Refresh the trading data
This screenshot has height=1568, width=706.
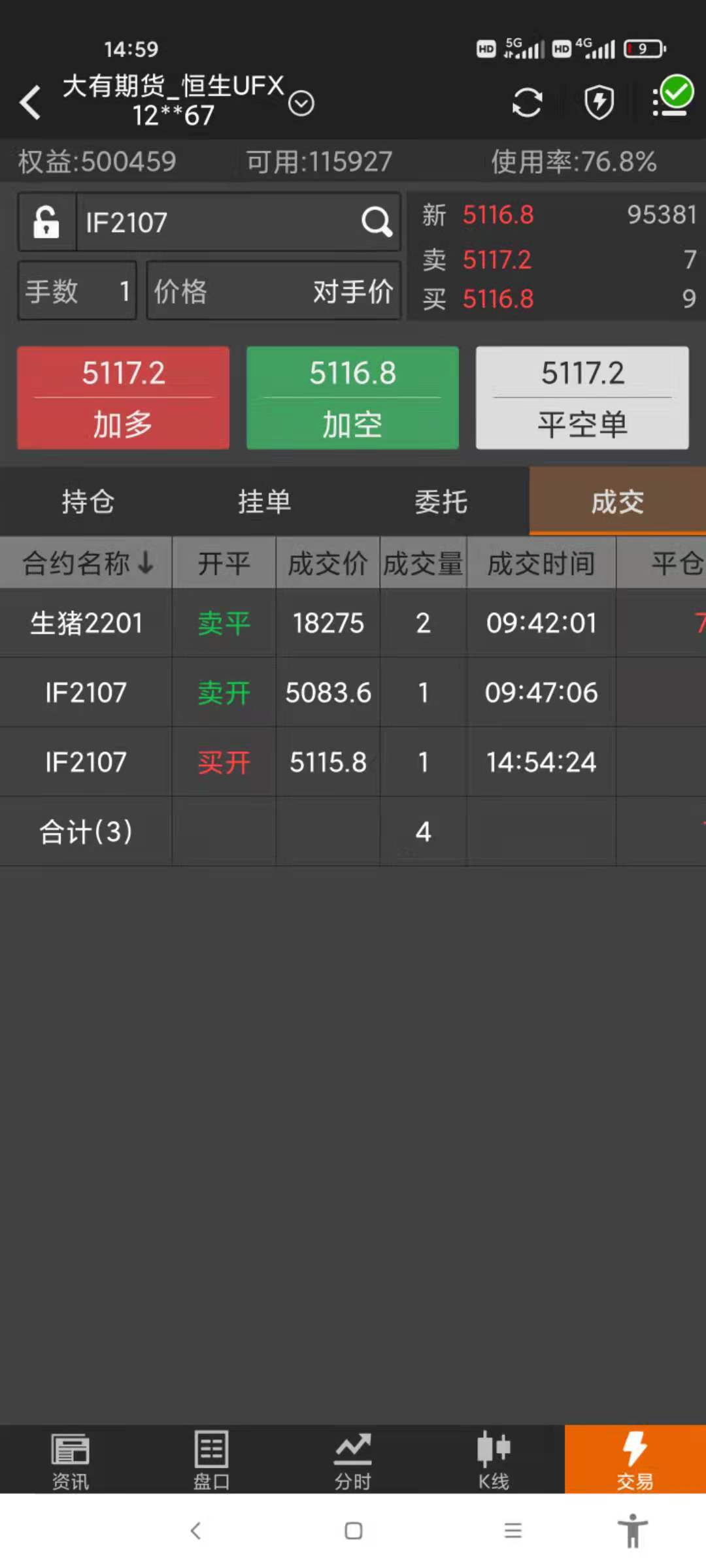click(x=527, y=103)
